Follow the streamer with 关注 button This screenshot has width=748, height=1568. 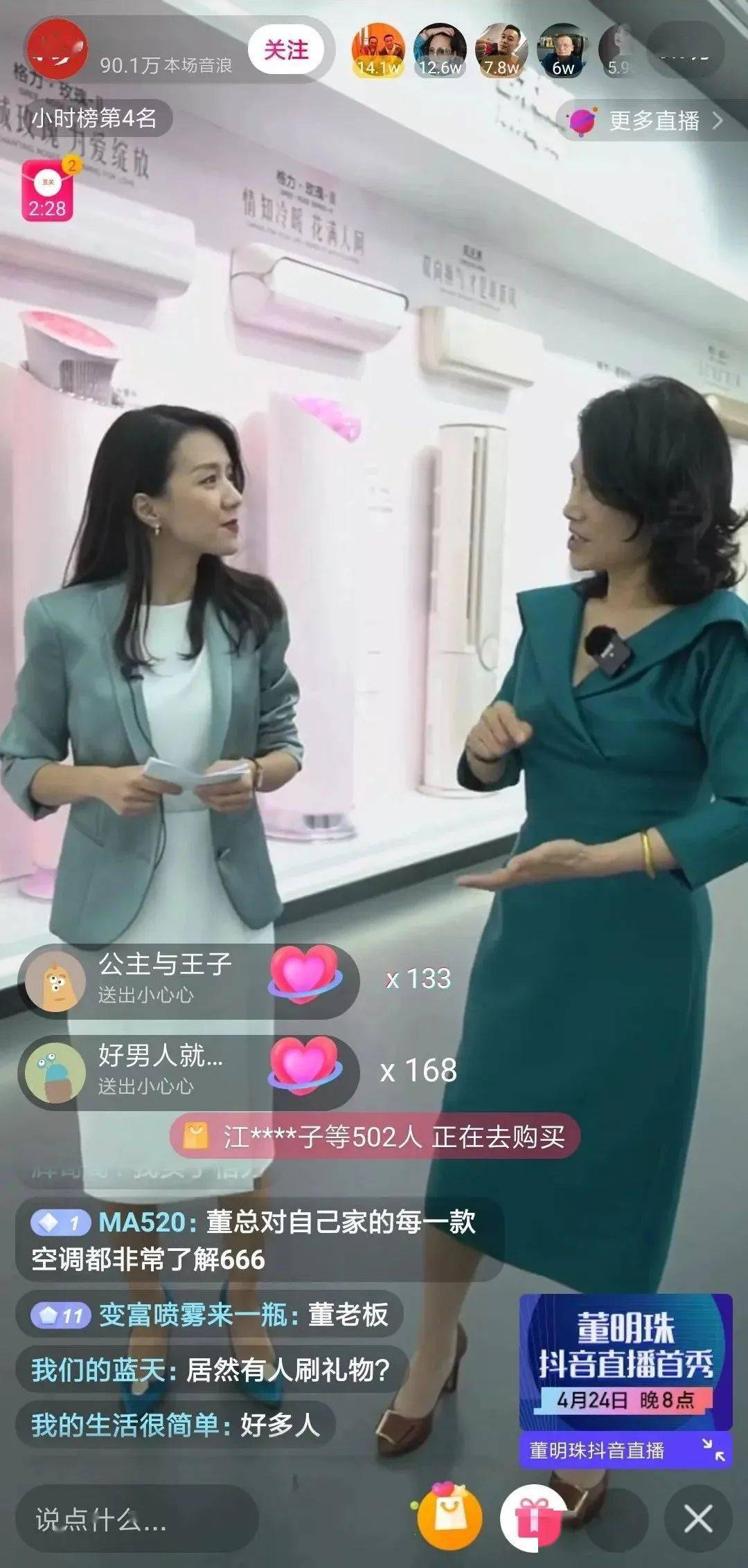[287, 50]
